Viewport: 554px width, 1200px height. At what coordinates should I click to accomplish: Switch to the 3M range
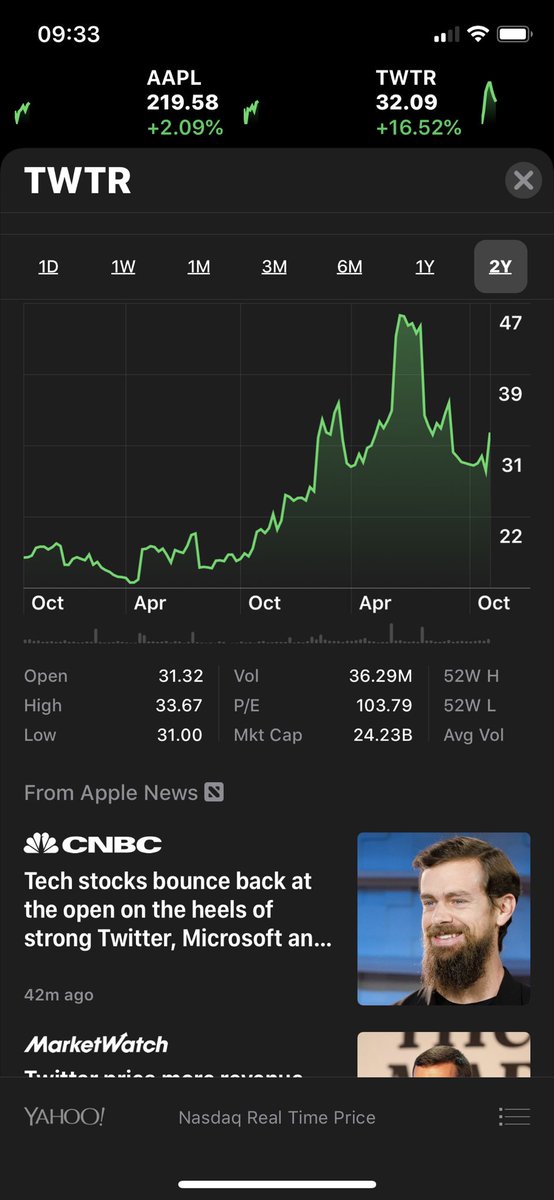coord(274,266)
